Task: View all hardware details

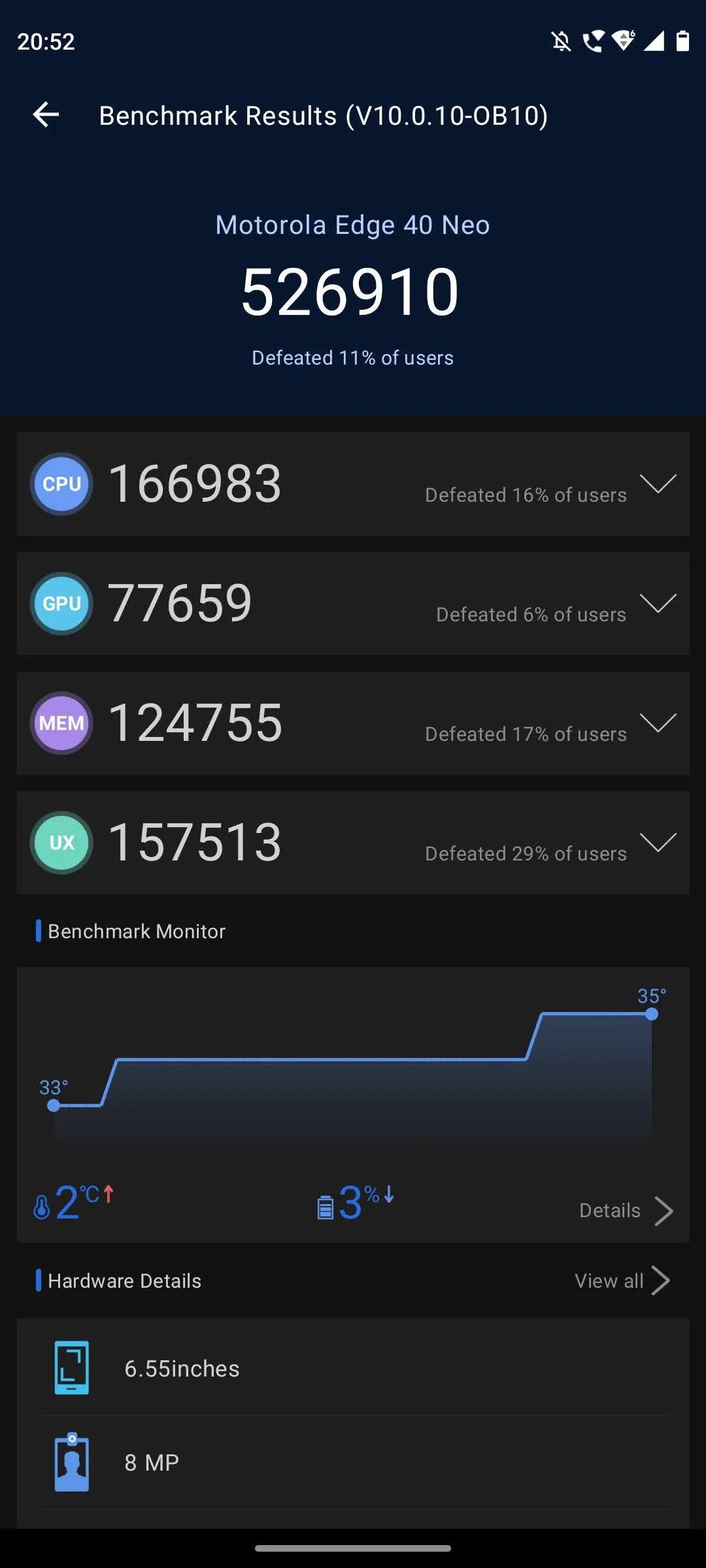Action: pos(622,1281)
